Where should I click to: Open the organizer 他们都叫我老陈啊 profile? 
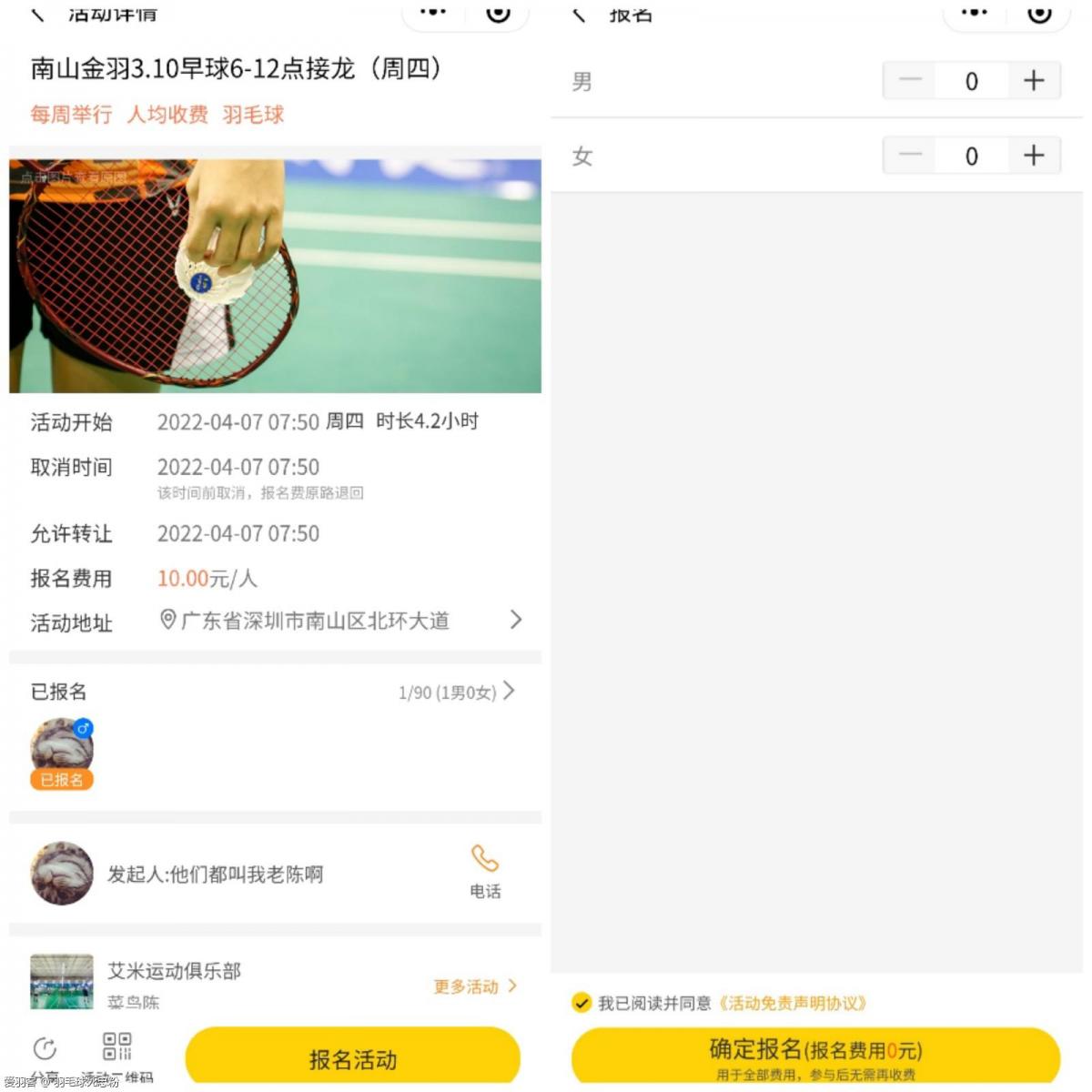(x=215, y=875)
